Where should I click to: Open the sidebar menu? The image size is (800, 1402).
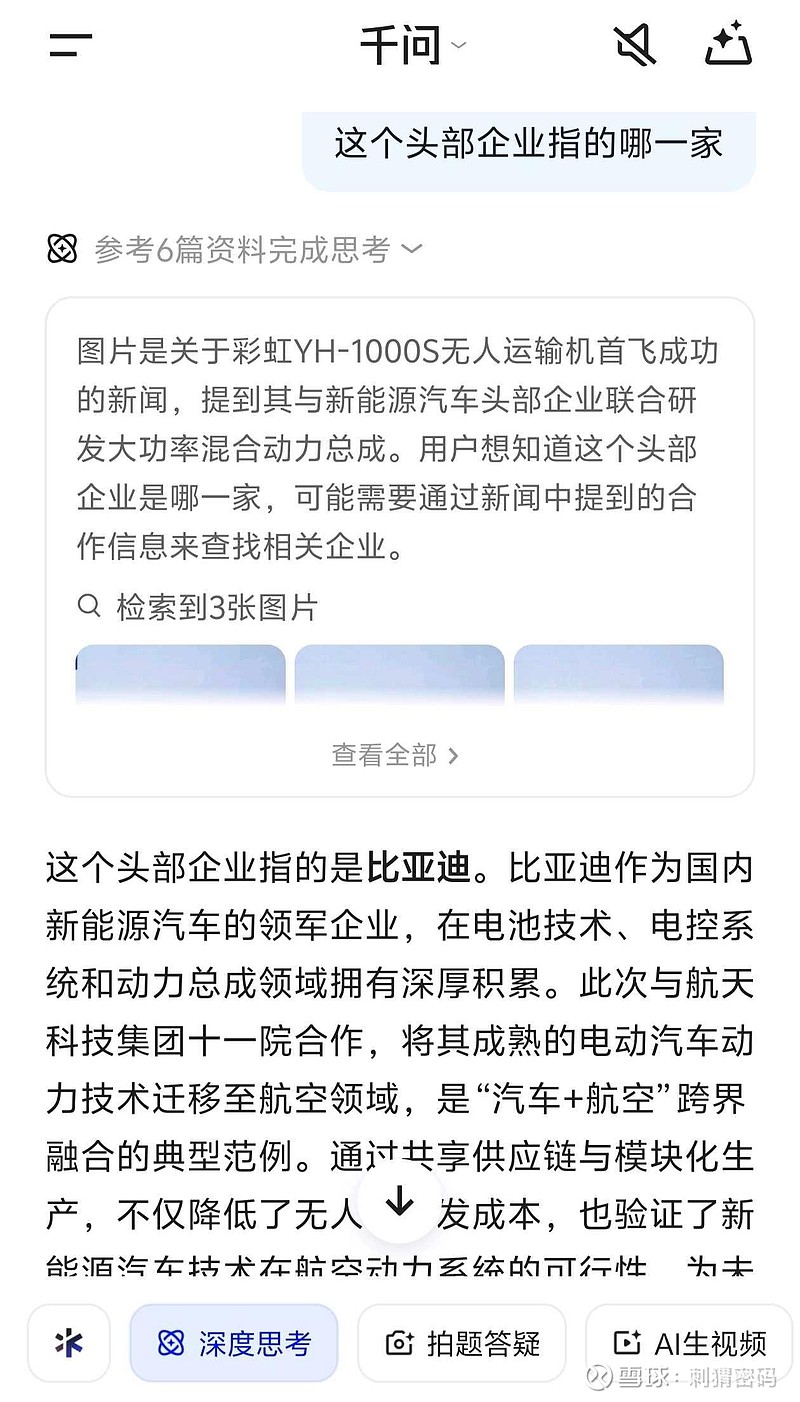pos(68,44)
